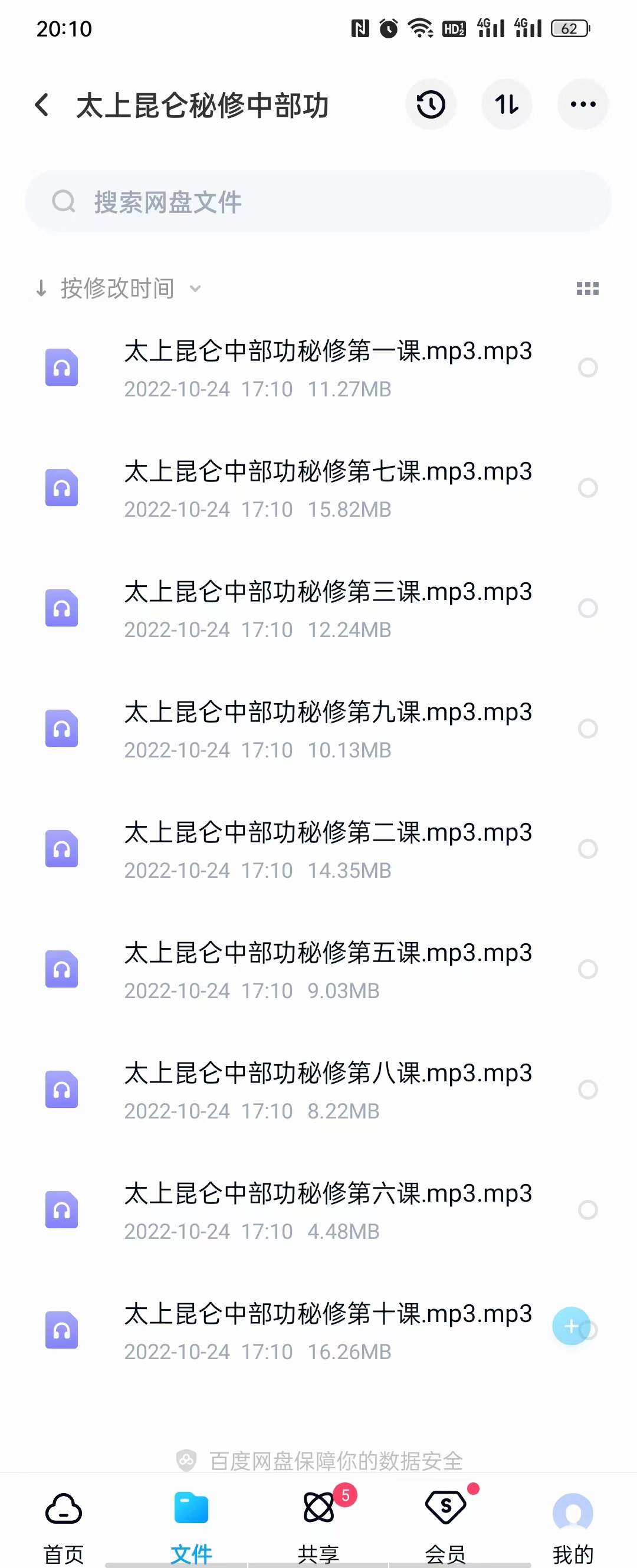Viewport: 637px width, 1568px height.
Task: Open 太上昆仑中部功秘修第六课.mp3.mp3
Action: point(327,1209)
